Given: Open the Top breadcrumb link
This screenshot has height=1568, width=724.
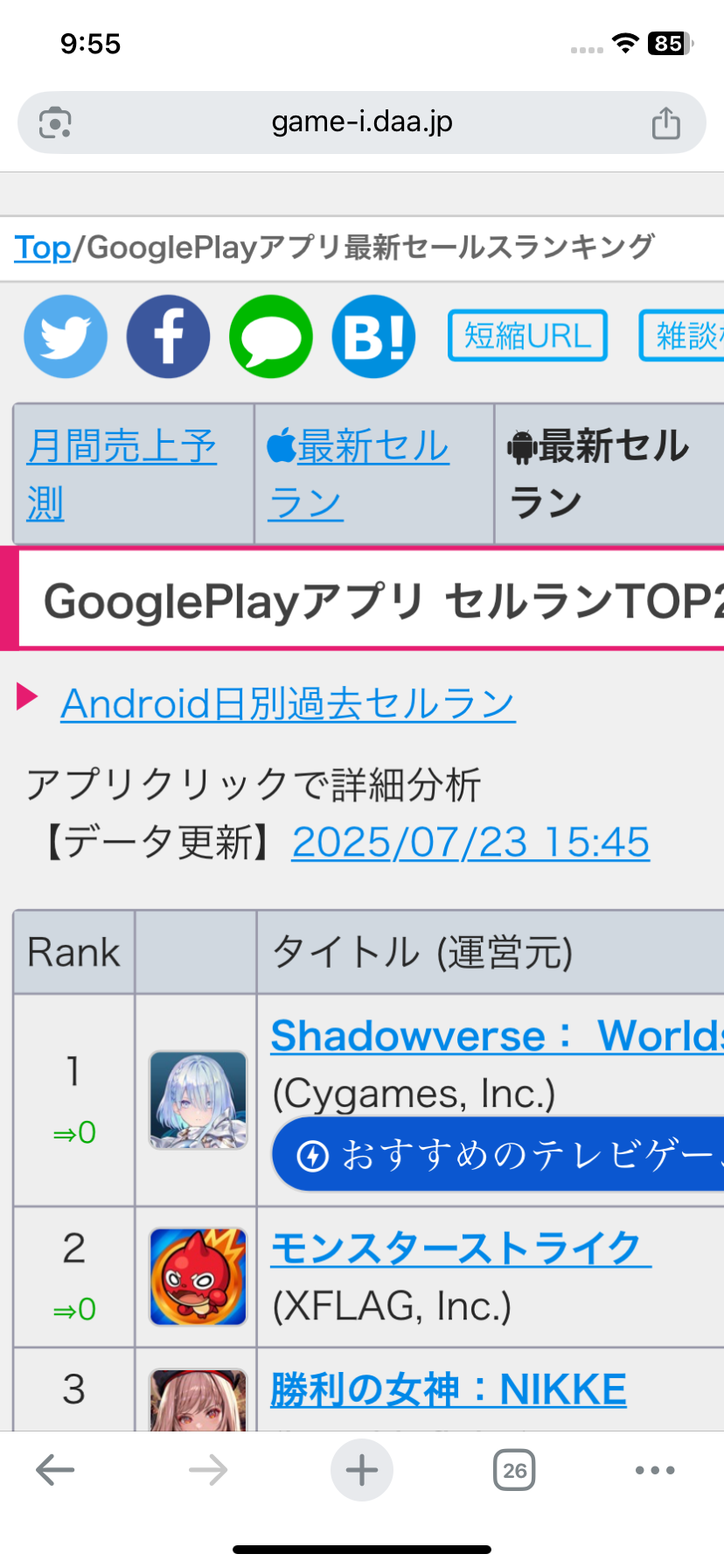Looking at the screenshot, I should tap(42, 248).
